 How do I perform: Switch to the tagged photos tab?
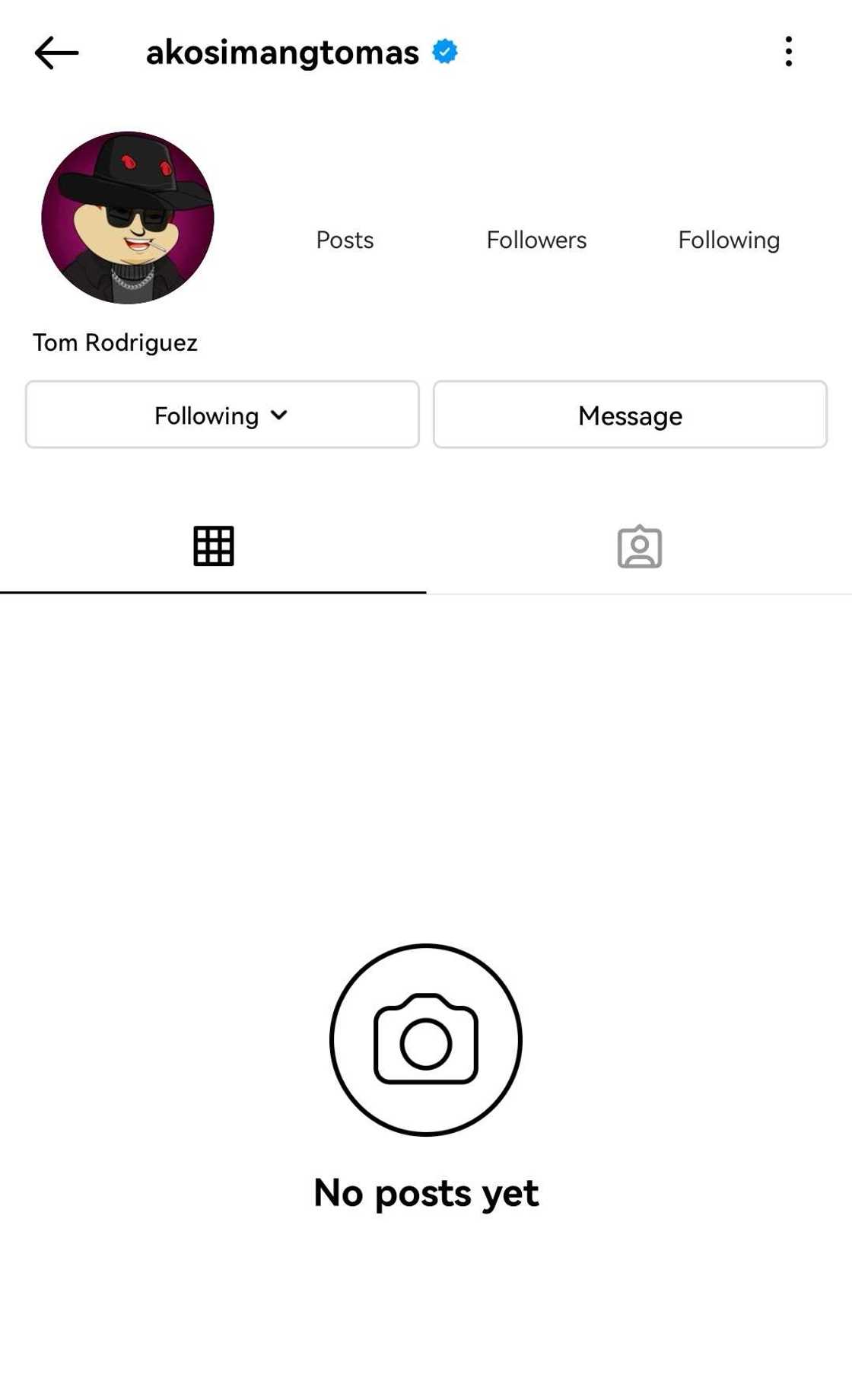click(639, 546)
